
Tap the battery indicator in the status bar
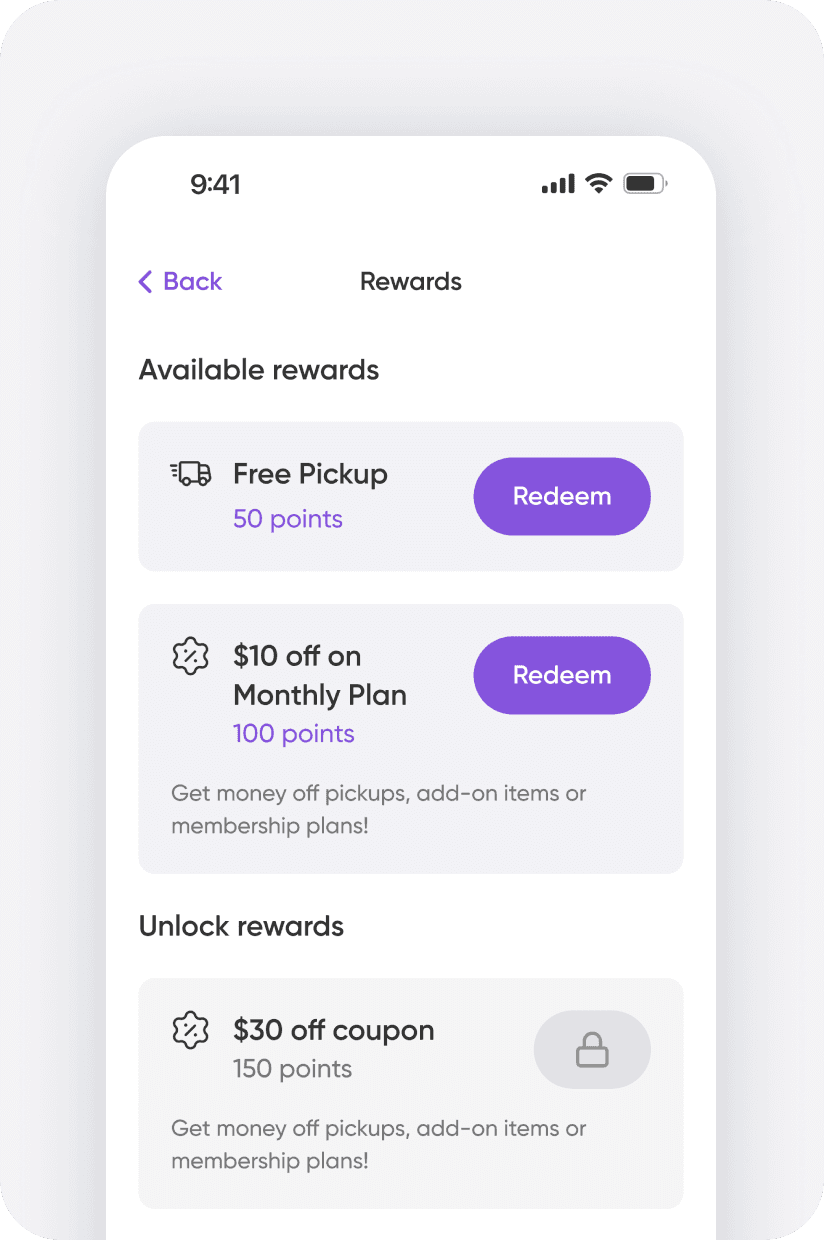coord(644,183)
